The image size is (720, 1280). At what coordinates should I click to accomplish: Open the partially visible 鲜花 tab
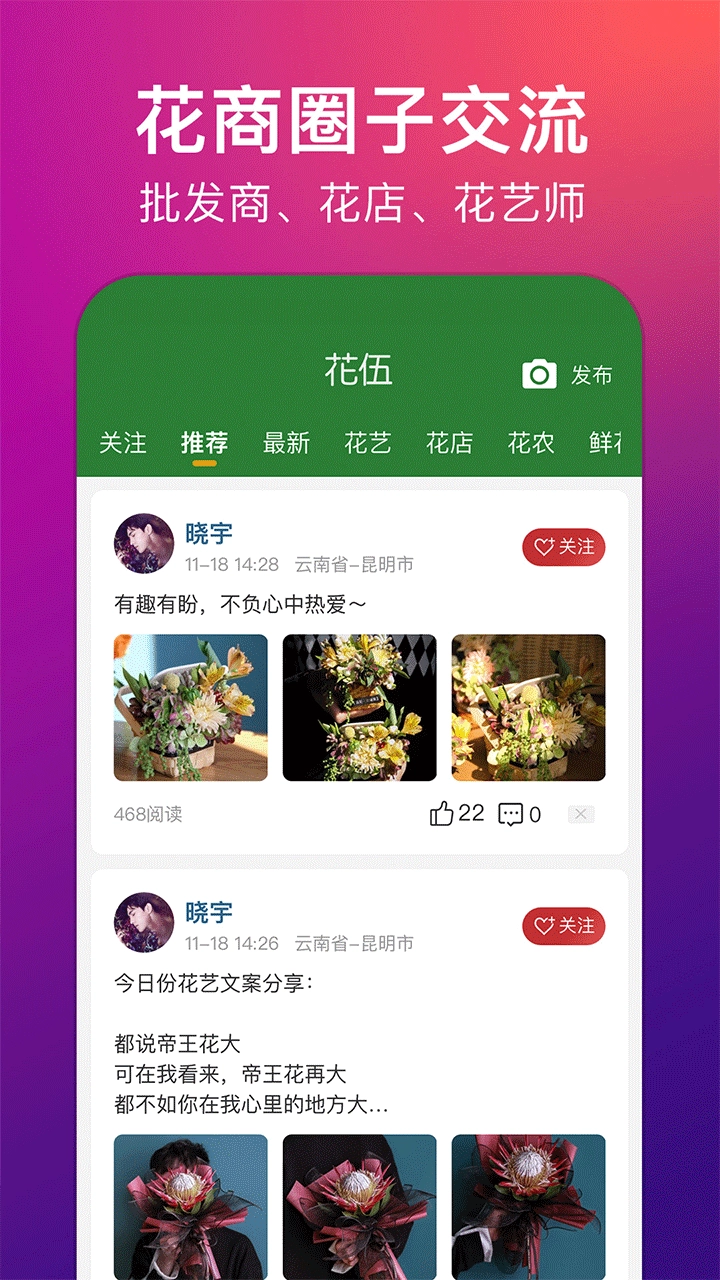click(605, 442)
